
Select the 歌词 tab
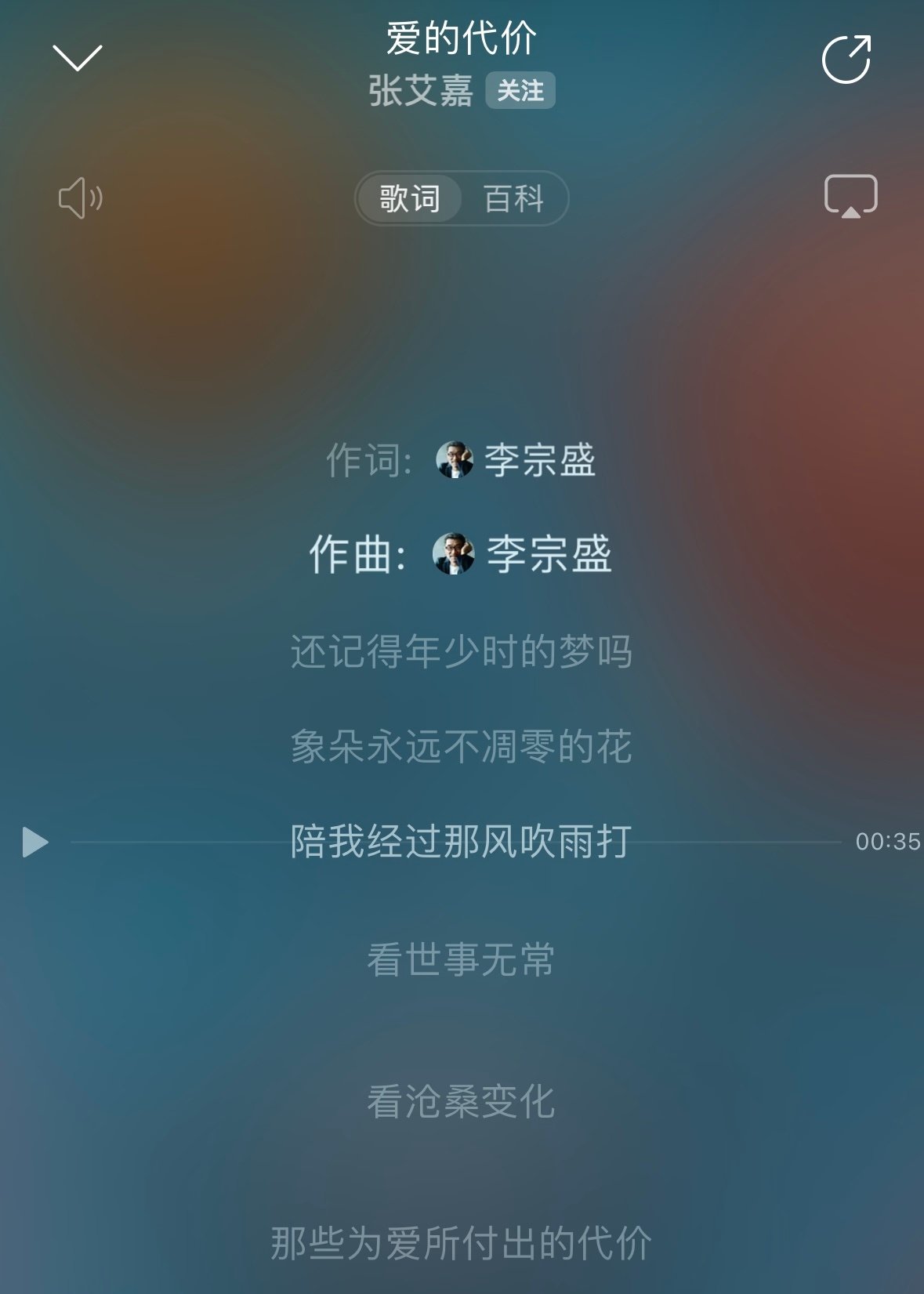tap(410, 199)
